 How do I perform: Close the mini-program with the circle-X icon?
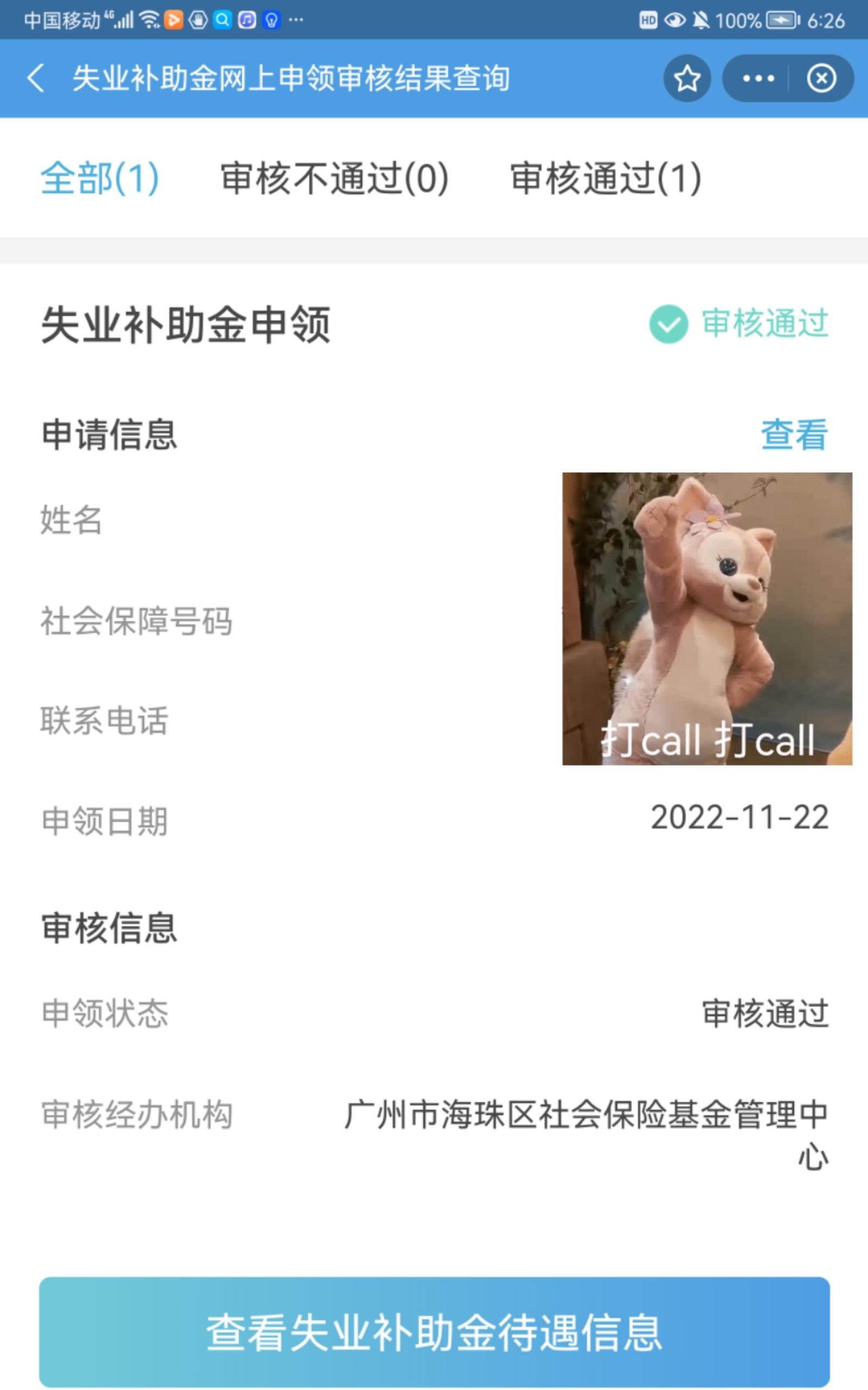click(x=822, y=78)
